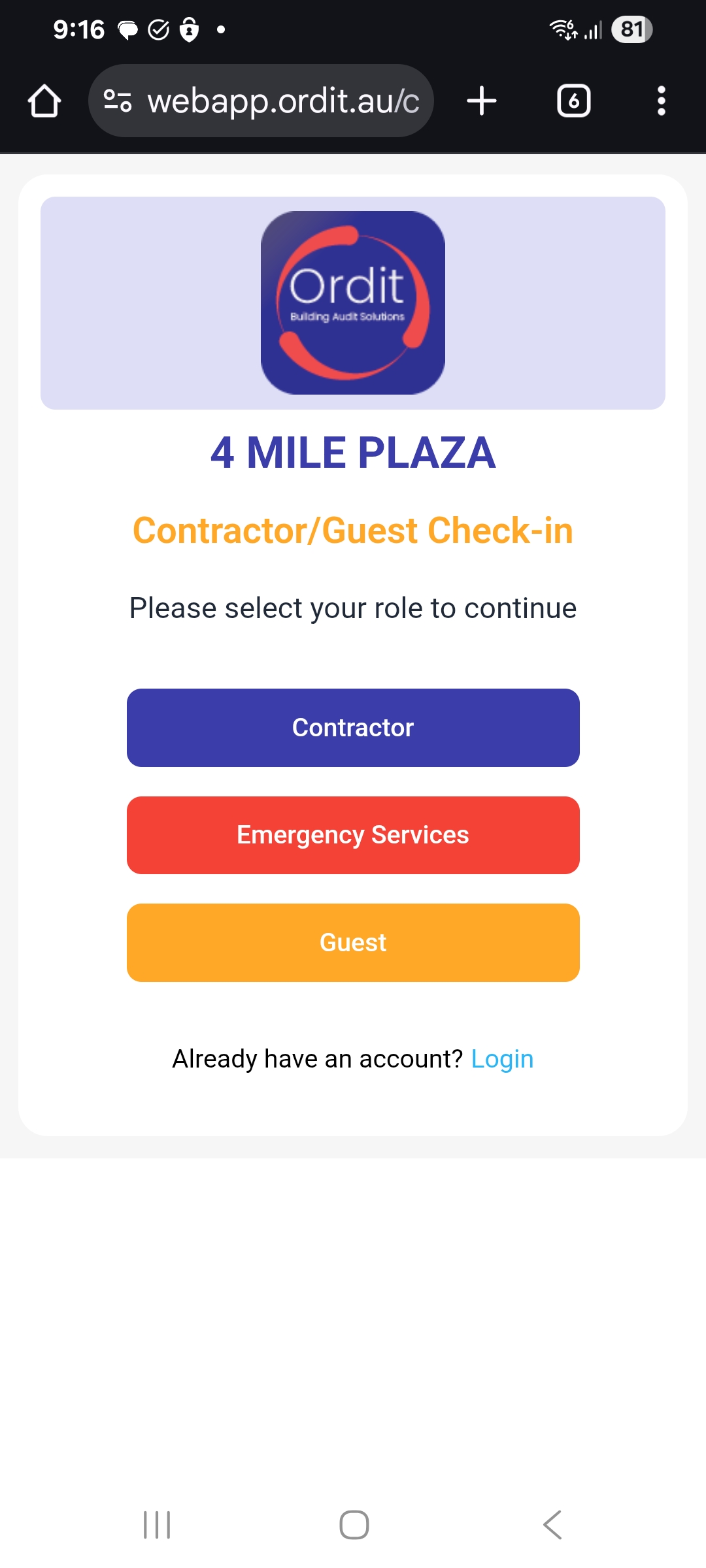Continue as Guest

click(353, 942)
